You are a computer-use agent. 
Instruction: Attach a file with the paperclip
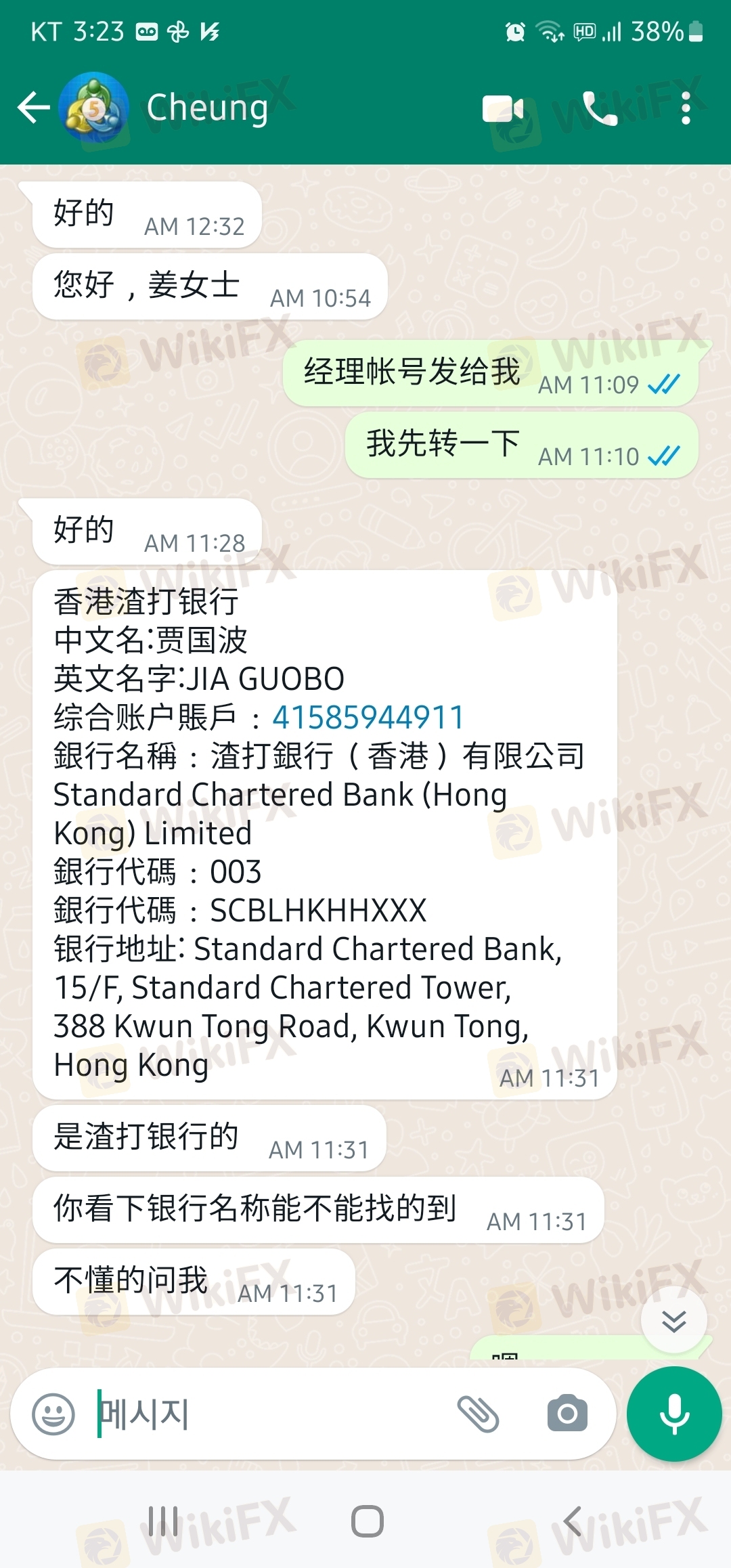479,1414
